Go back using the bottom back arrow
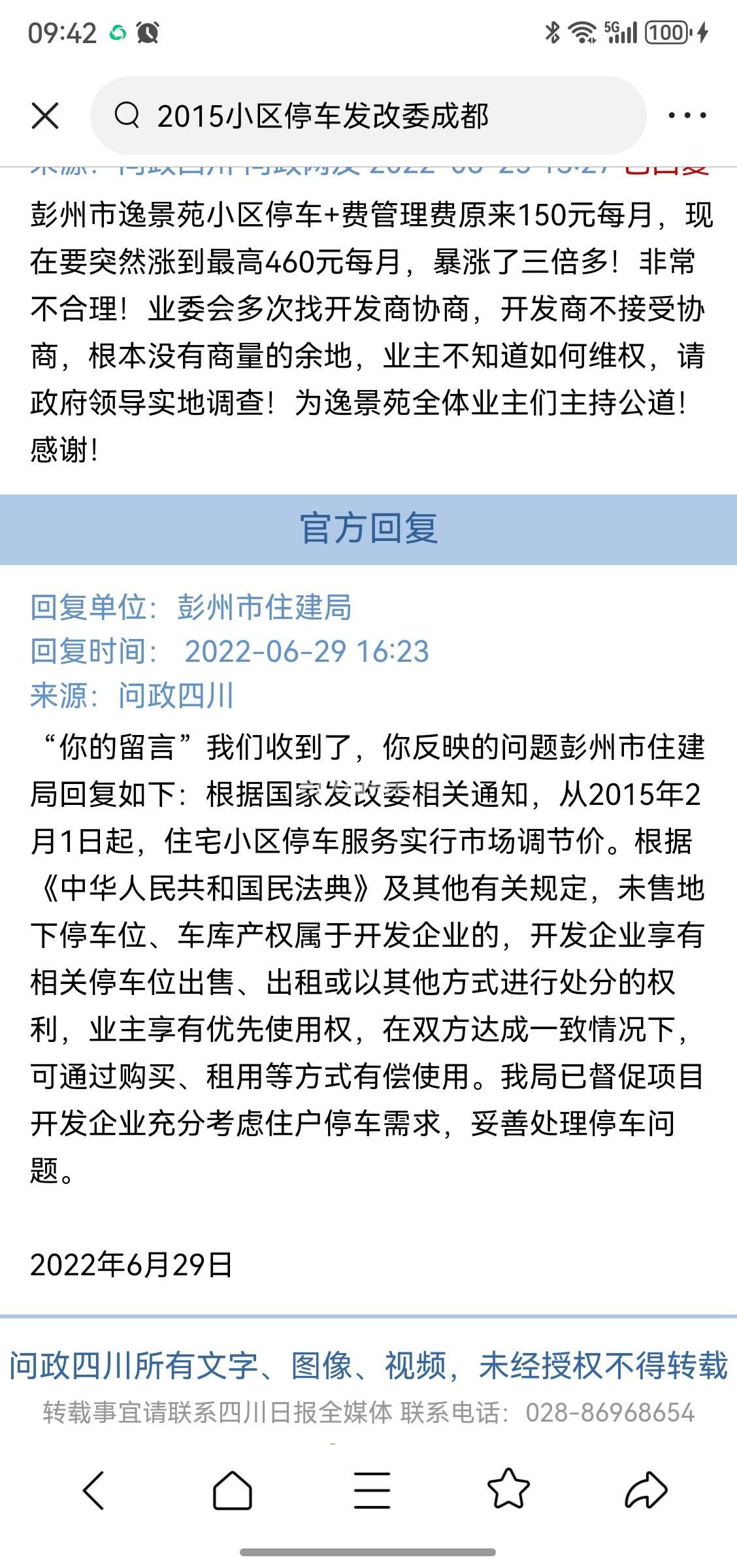The width and height of the screenshot is (737, 1568). (94, 1490)
